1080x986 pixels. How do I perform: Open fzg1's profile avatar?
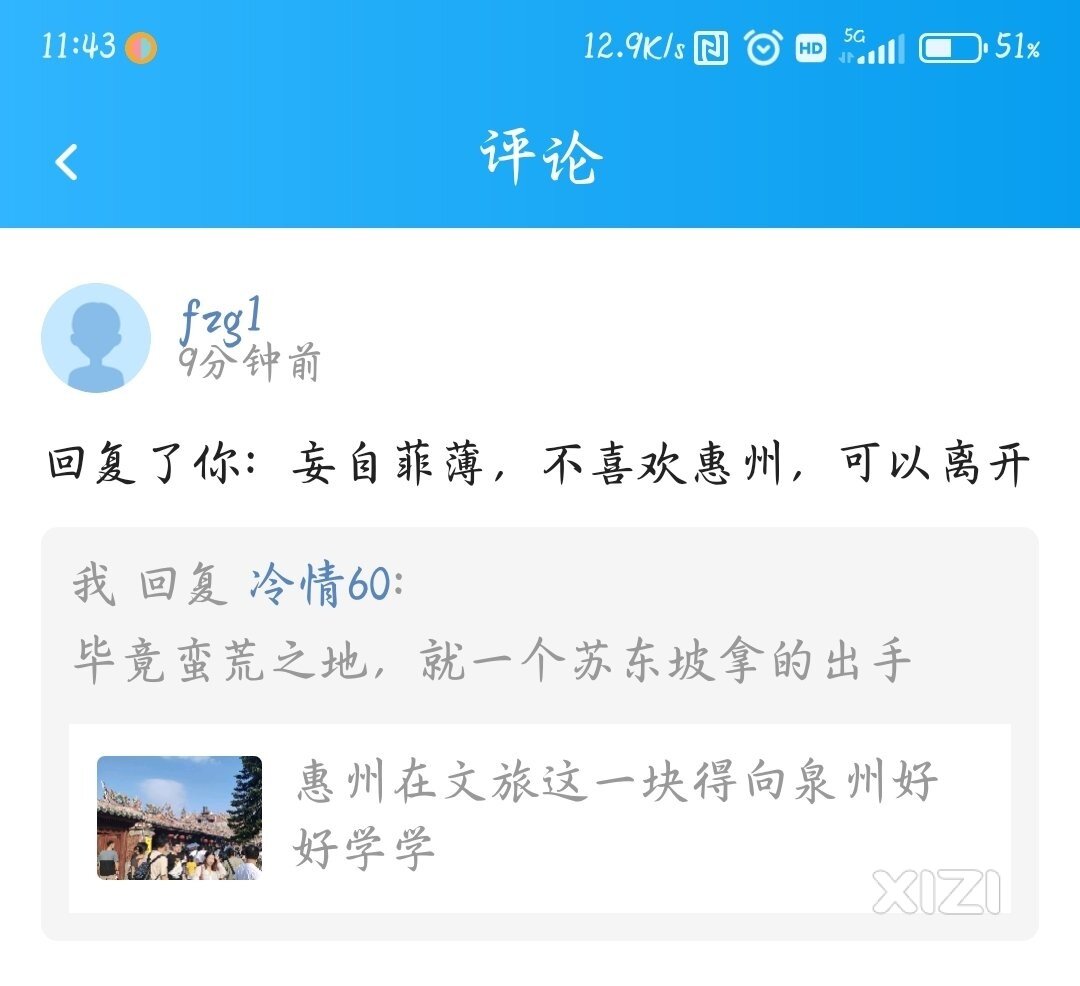click(96, 338)
